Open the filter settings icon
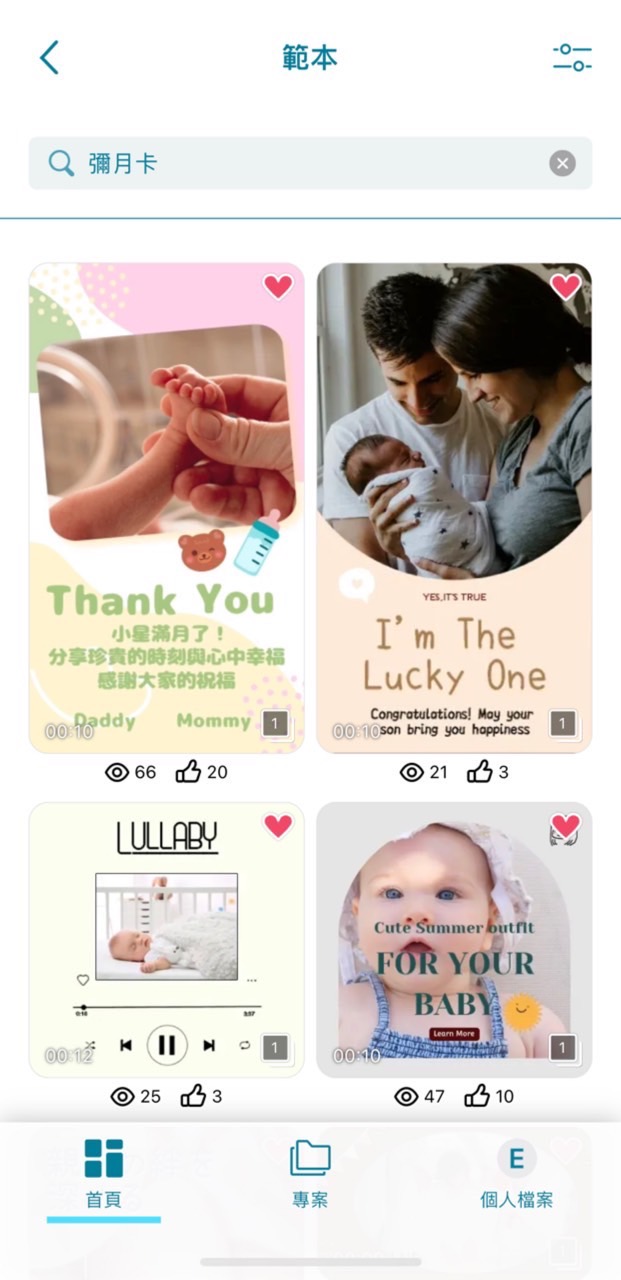 (572, 58)
